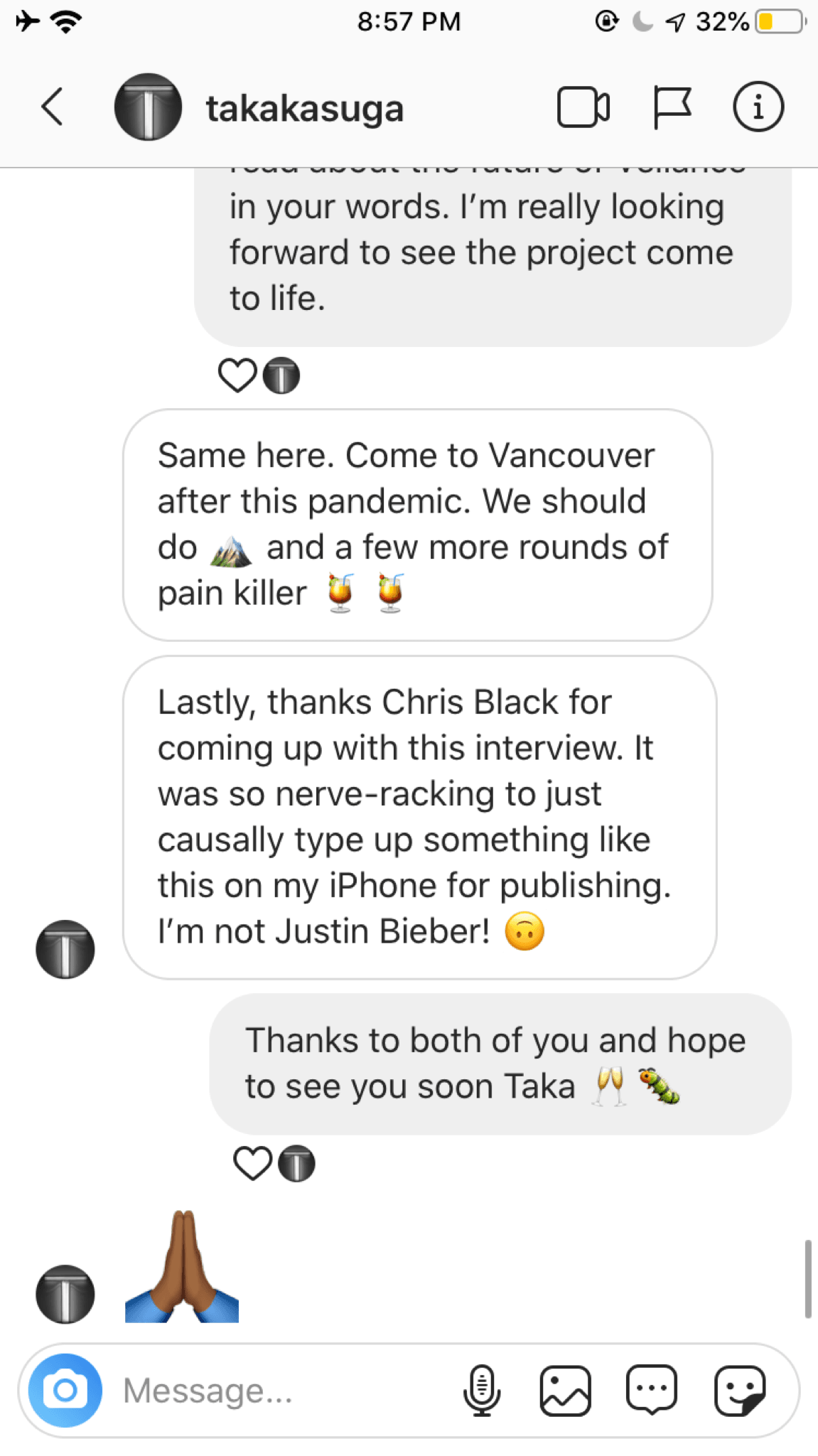Flag this conversation
The image size is (818, 1456).
[x=671, y=107]
